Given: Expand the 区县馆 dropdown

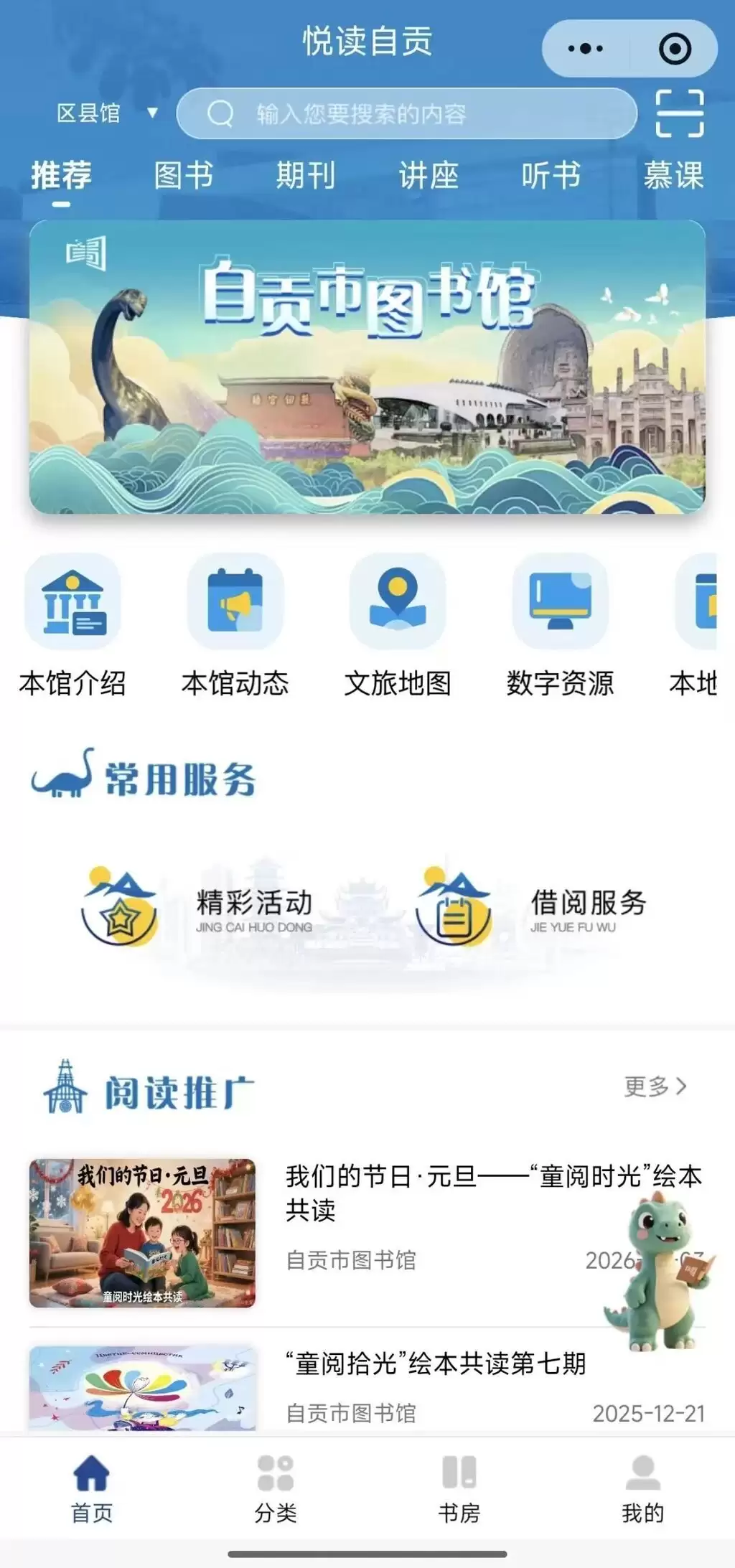Looking at the screenshot, I should [106, 113].
